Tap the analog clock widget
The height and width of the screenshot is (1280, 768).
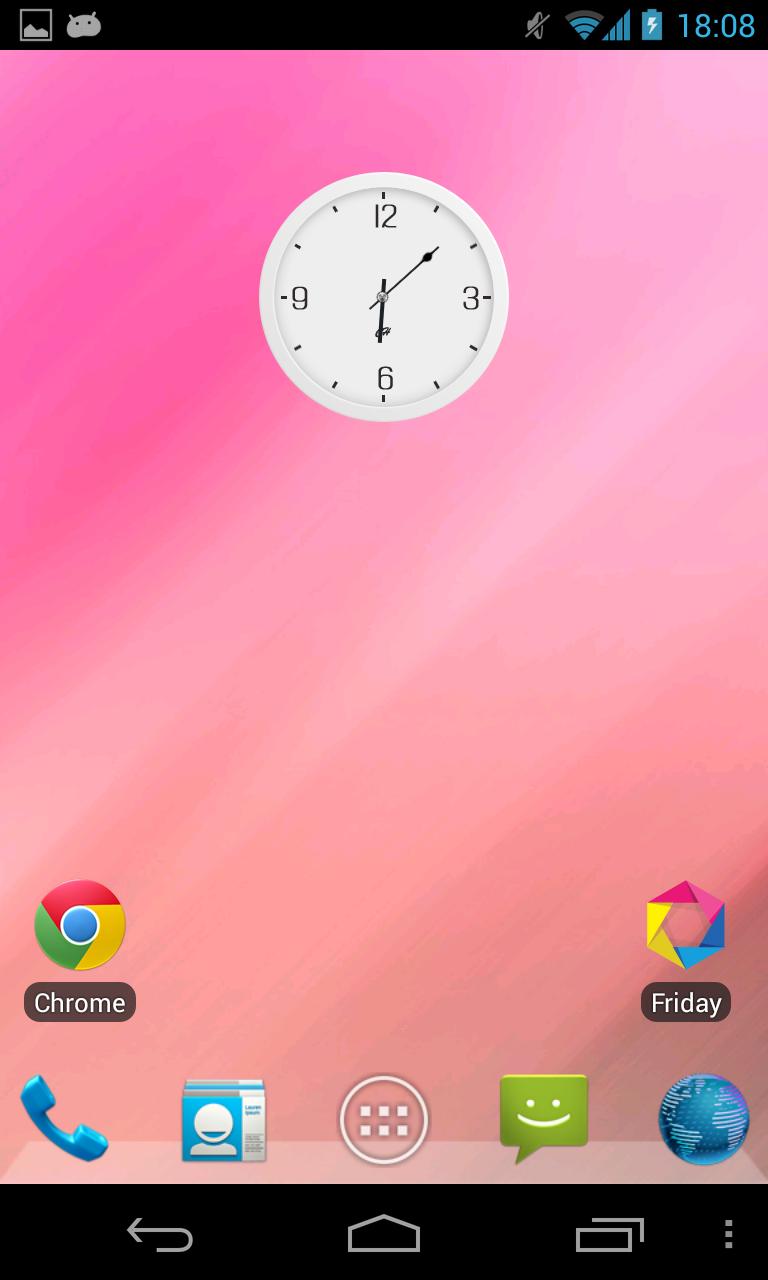click(x=384, y=297)
